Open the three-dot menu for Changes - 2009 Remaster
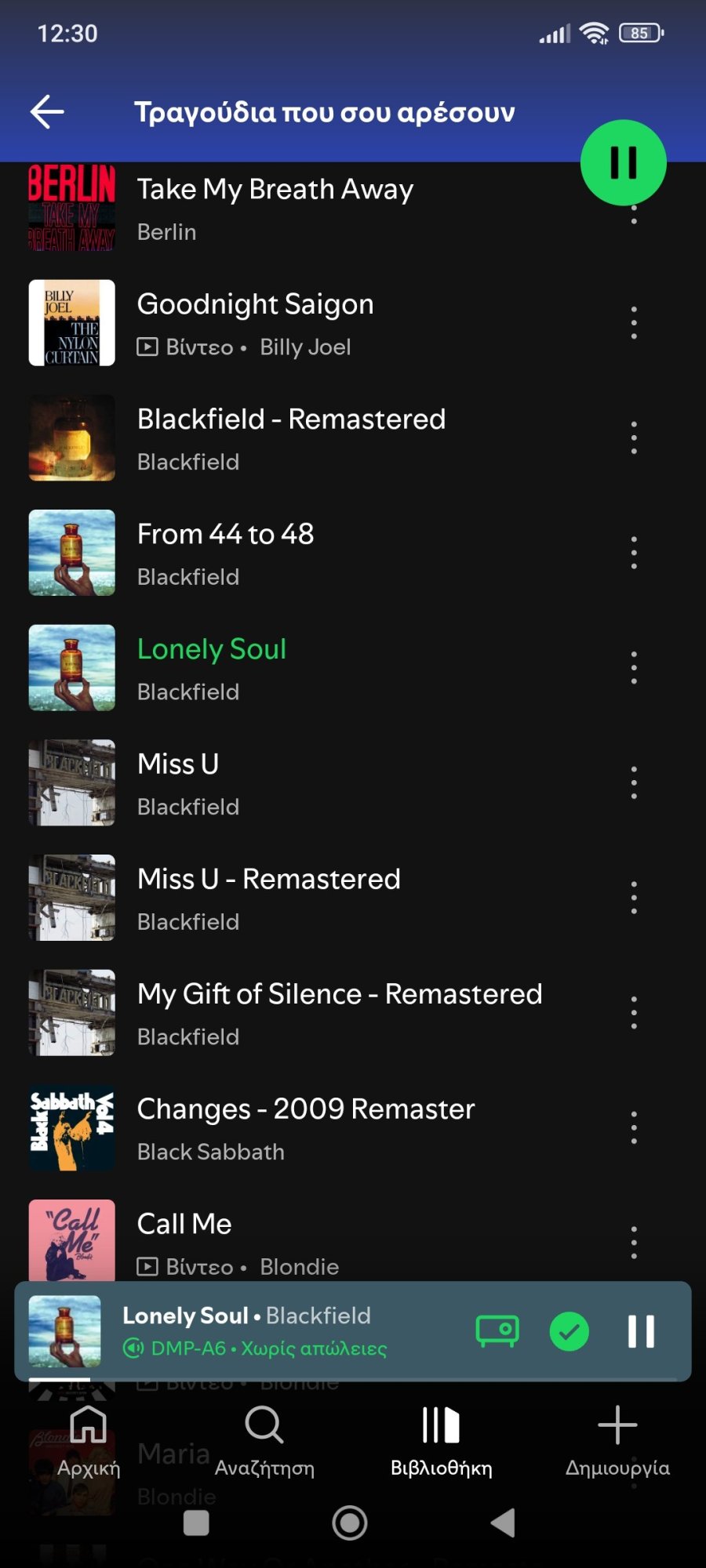This screenshot has width=706, height=1568. click(634, 1127)
